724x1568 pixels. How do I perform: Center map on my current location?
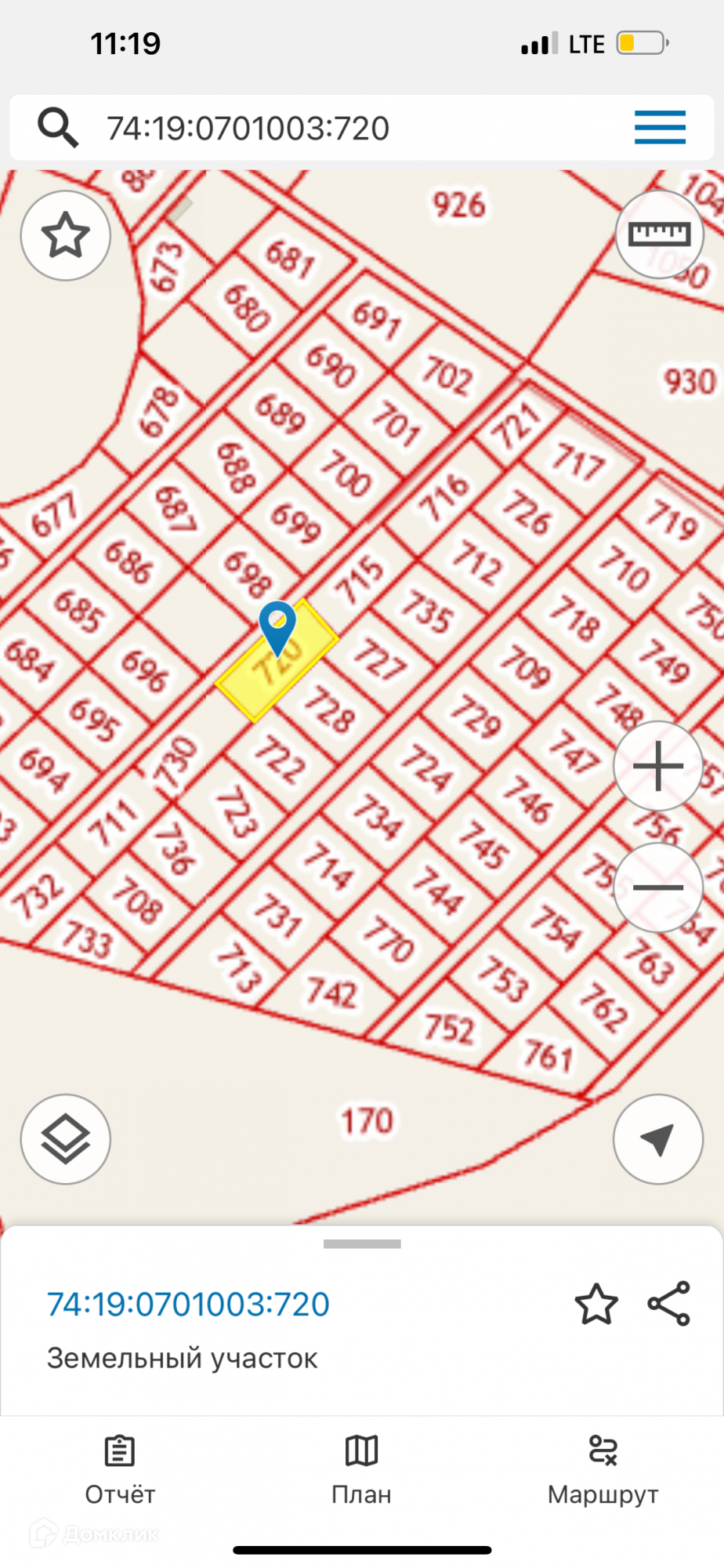click(x=657, y=1138)
